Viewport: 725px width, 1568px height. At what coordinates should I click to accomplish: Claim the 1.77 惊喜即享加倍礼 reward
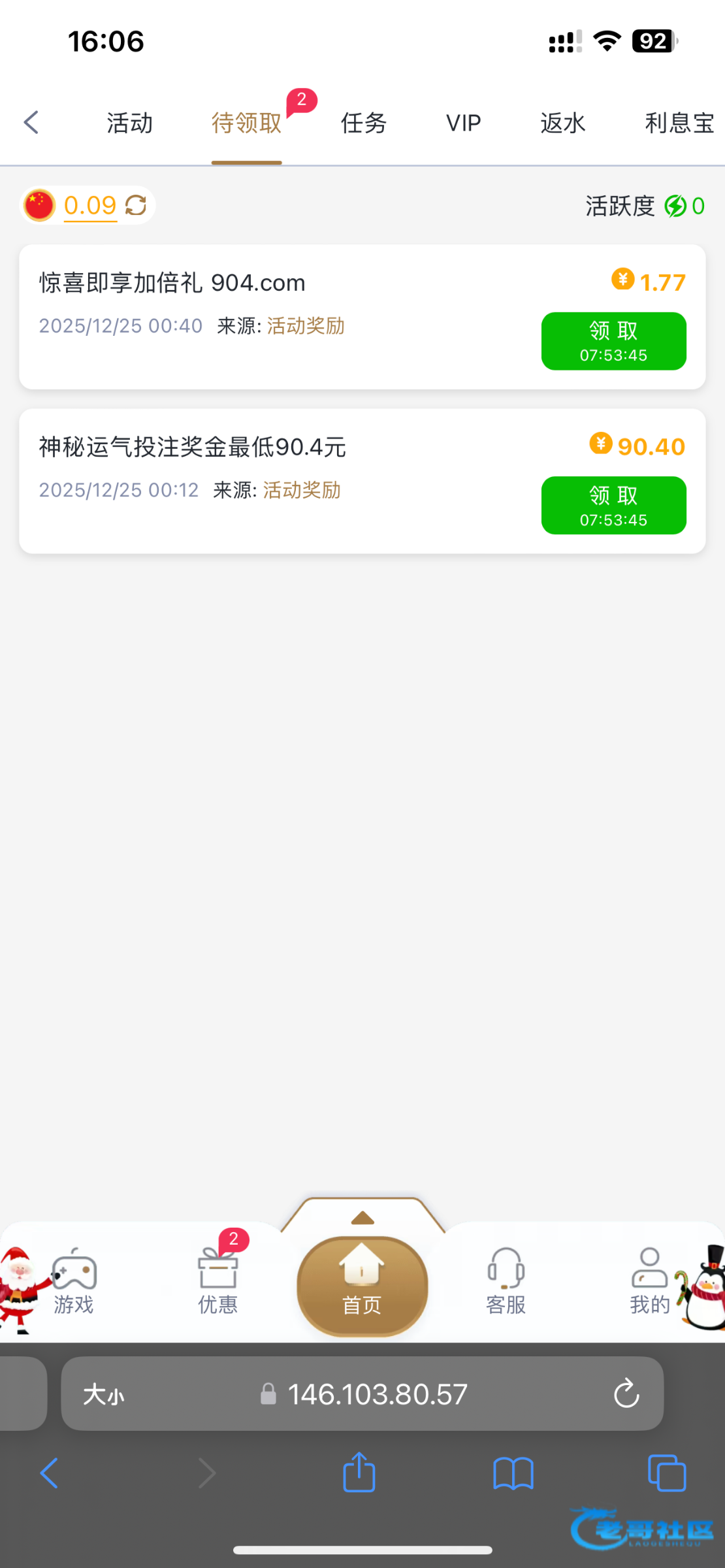pos(613,341)
